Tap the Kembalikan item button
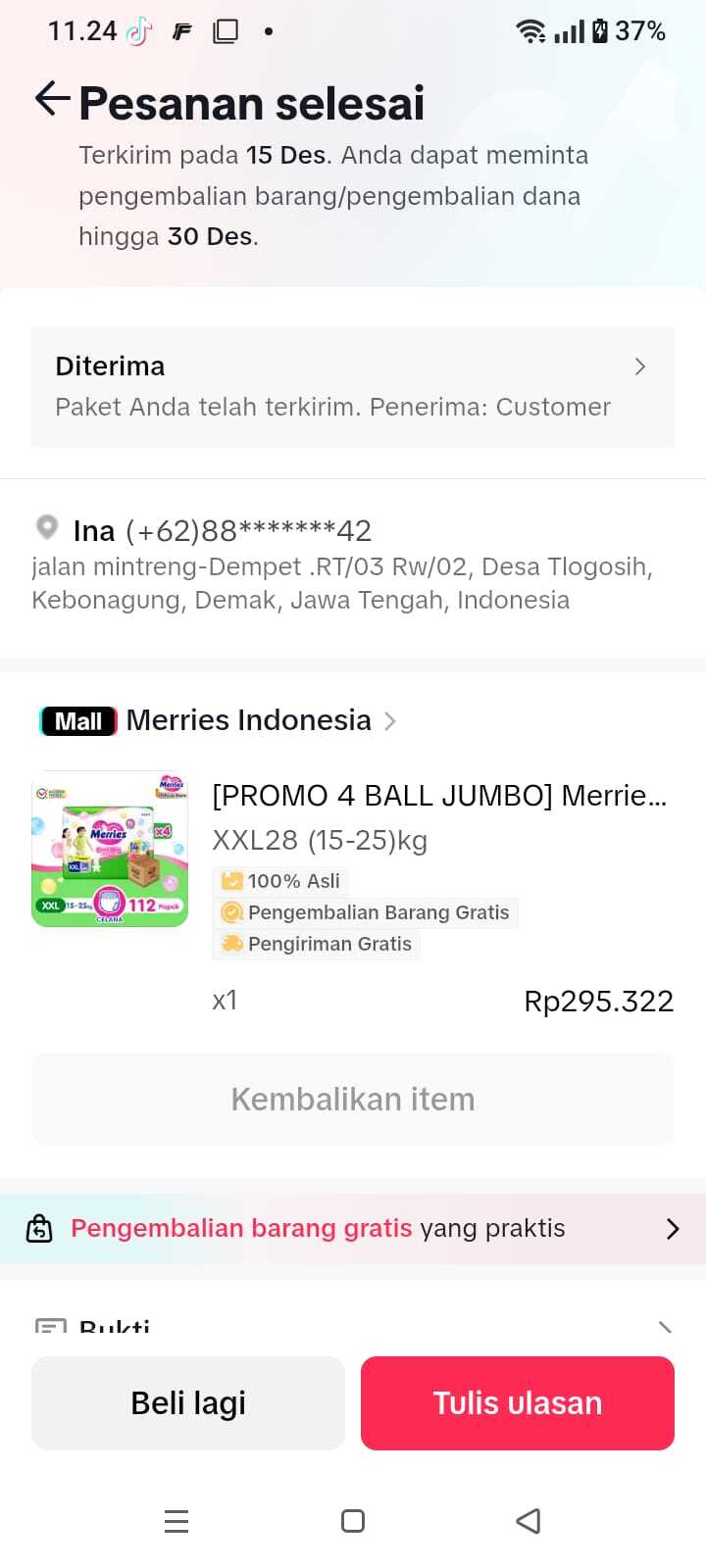Screen dimensions: 706x1568 pyautogui.click(x=353, y=1100)
